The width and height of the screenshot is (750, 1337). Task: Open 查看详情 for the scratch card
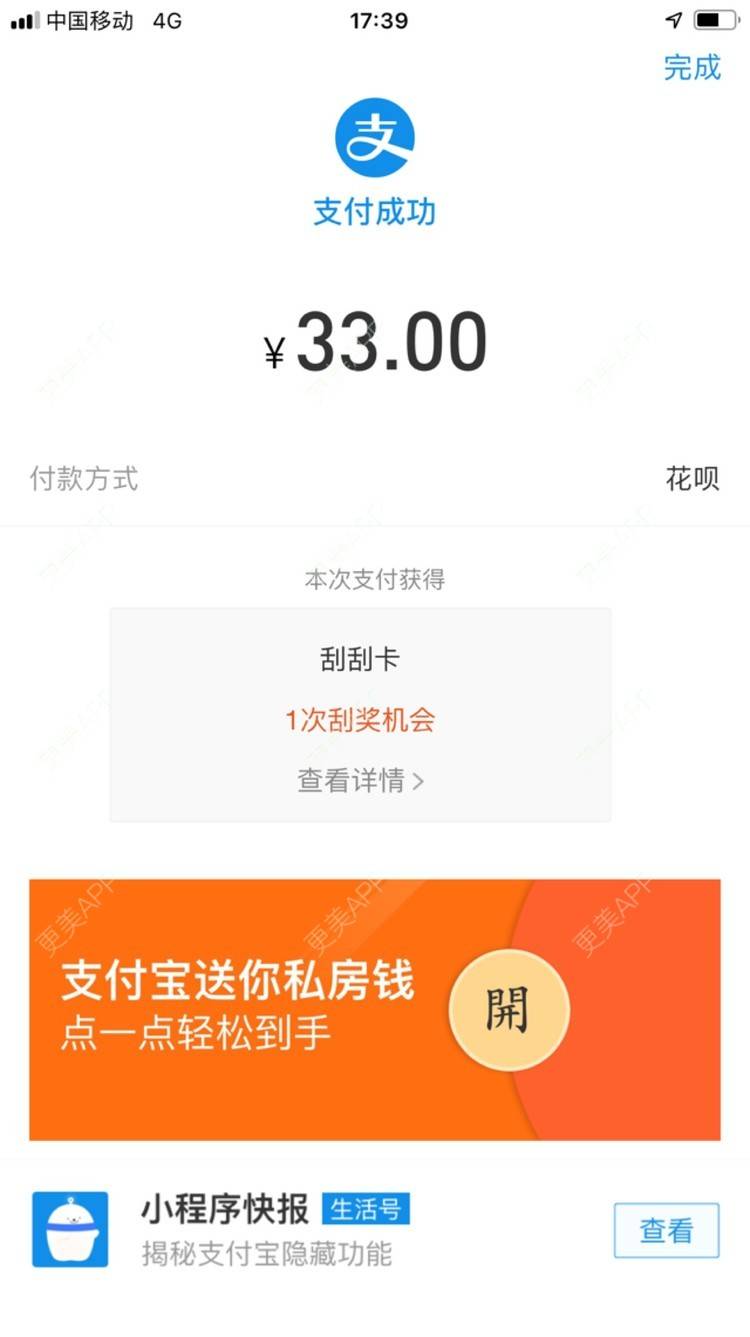(x=360, y=780)
